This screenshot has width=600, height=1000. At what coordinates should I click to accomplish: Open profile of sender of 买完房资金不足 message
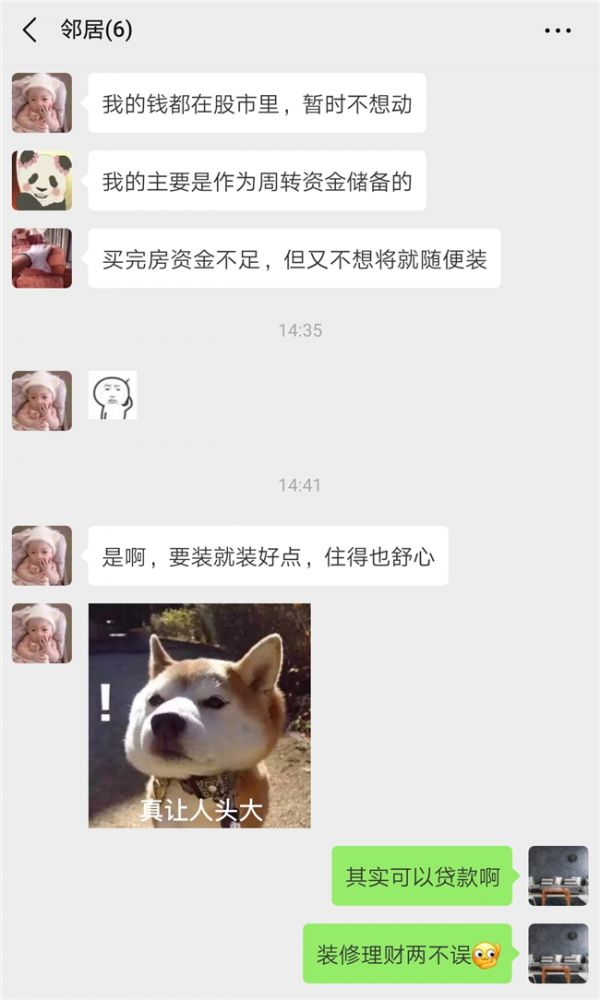(42, 258)
